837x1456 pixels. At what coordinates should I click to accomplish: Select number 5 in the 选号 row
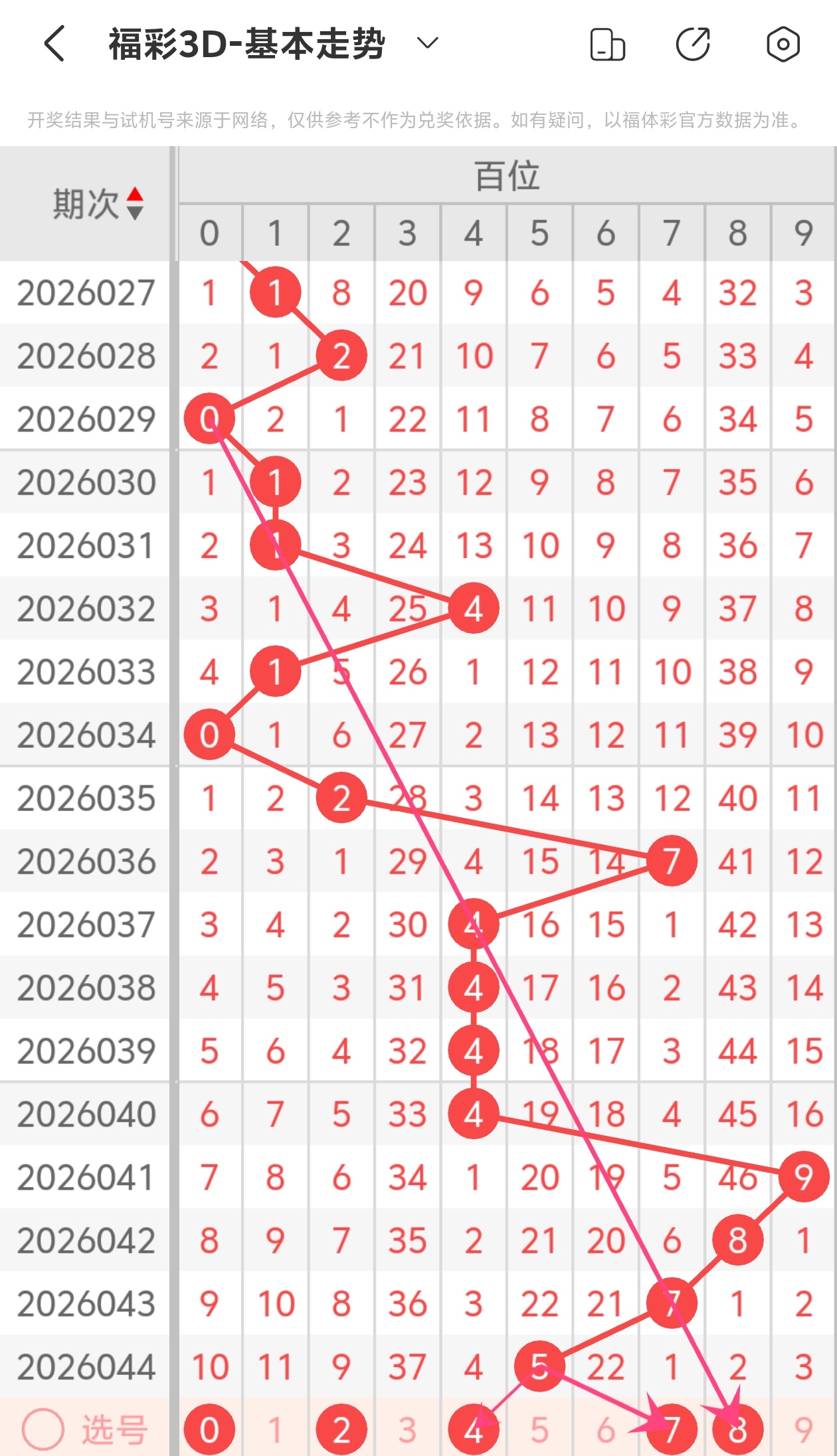539,1429
